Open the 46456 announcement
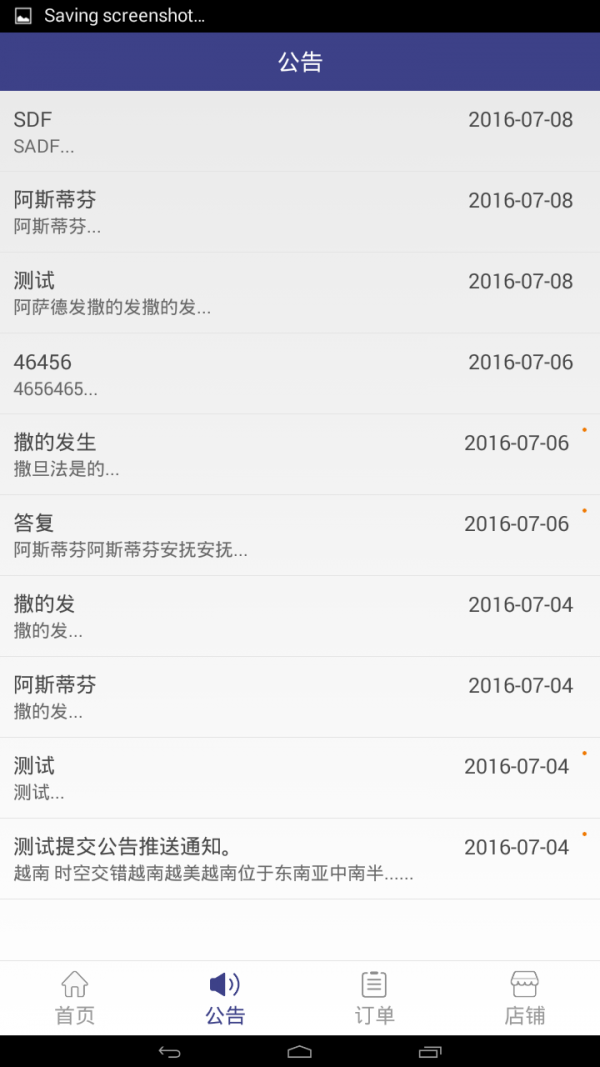The width and height of the screenshot is (600, 1067). coord(300,374)
